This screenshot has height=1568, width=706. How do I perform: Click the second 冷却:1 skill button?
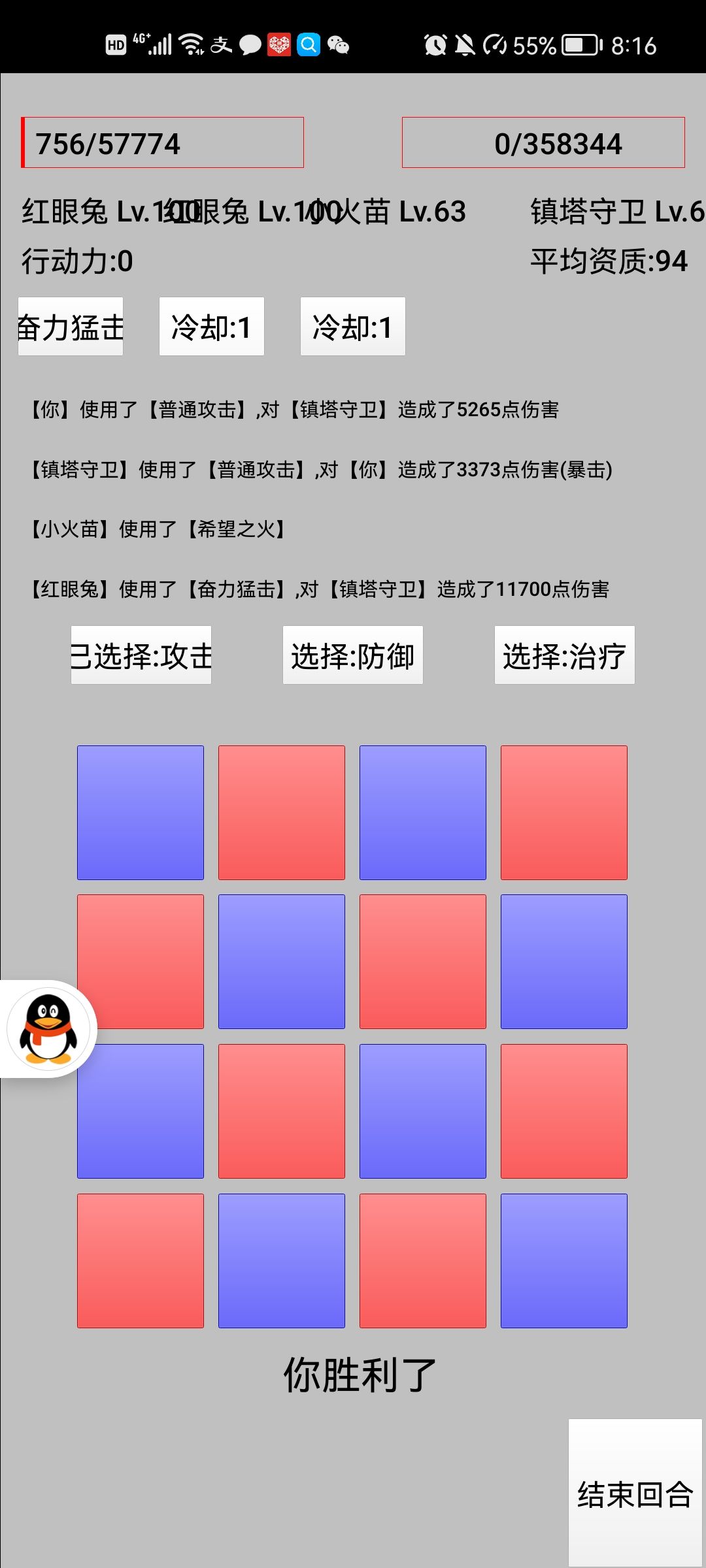coord(352,327)
